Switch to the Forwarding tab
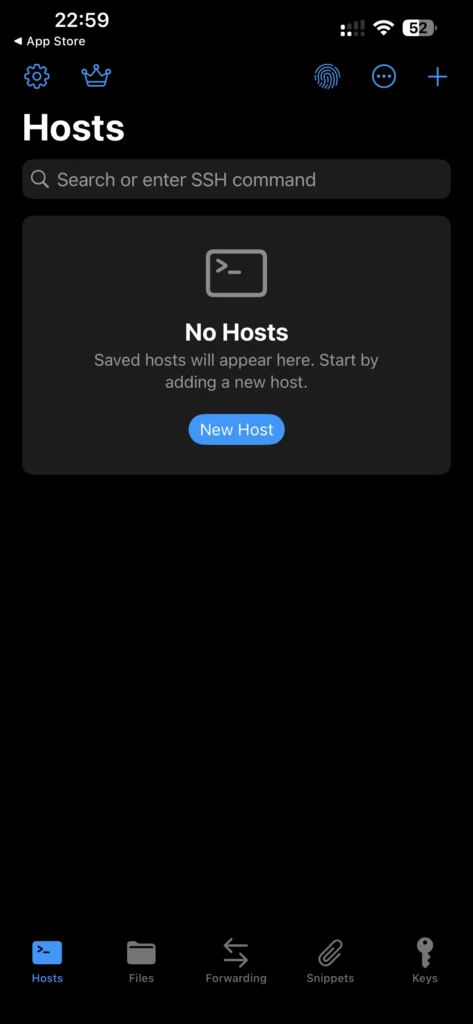The height and width of the screenshot is (1024, 473). click(x=236, y=961)
